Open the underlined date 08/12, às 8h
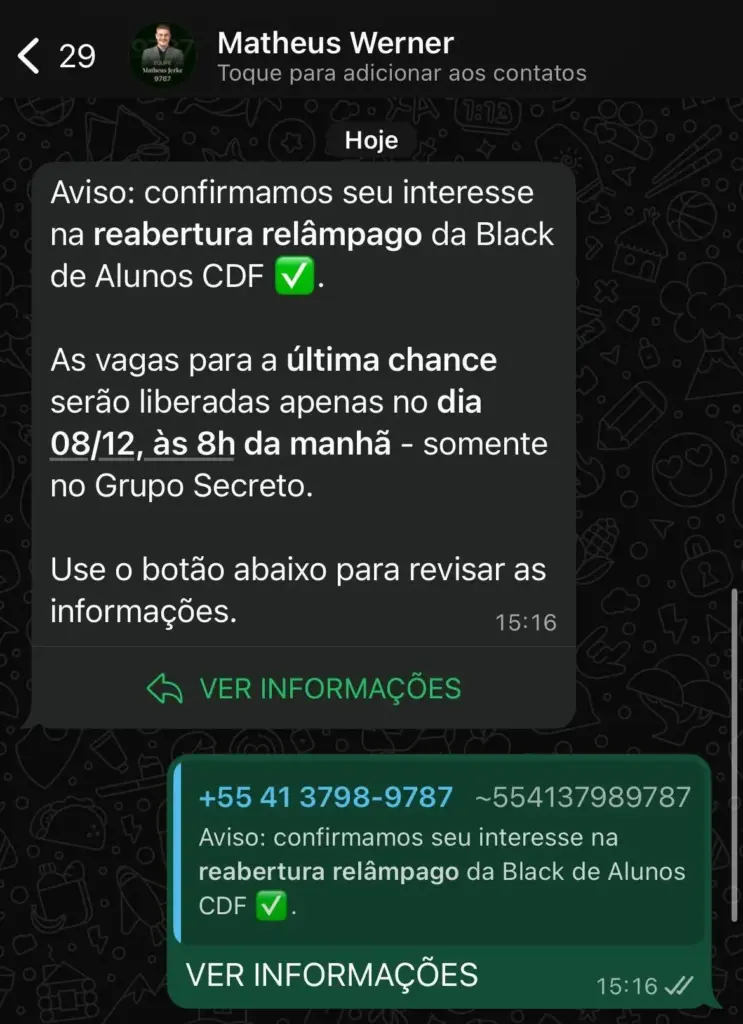 (142, 443)
